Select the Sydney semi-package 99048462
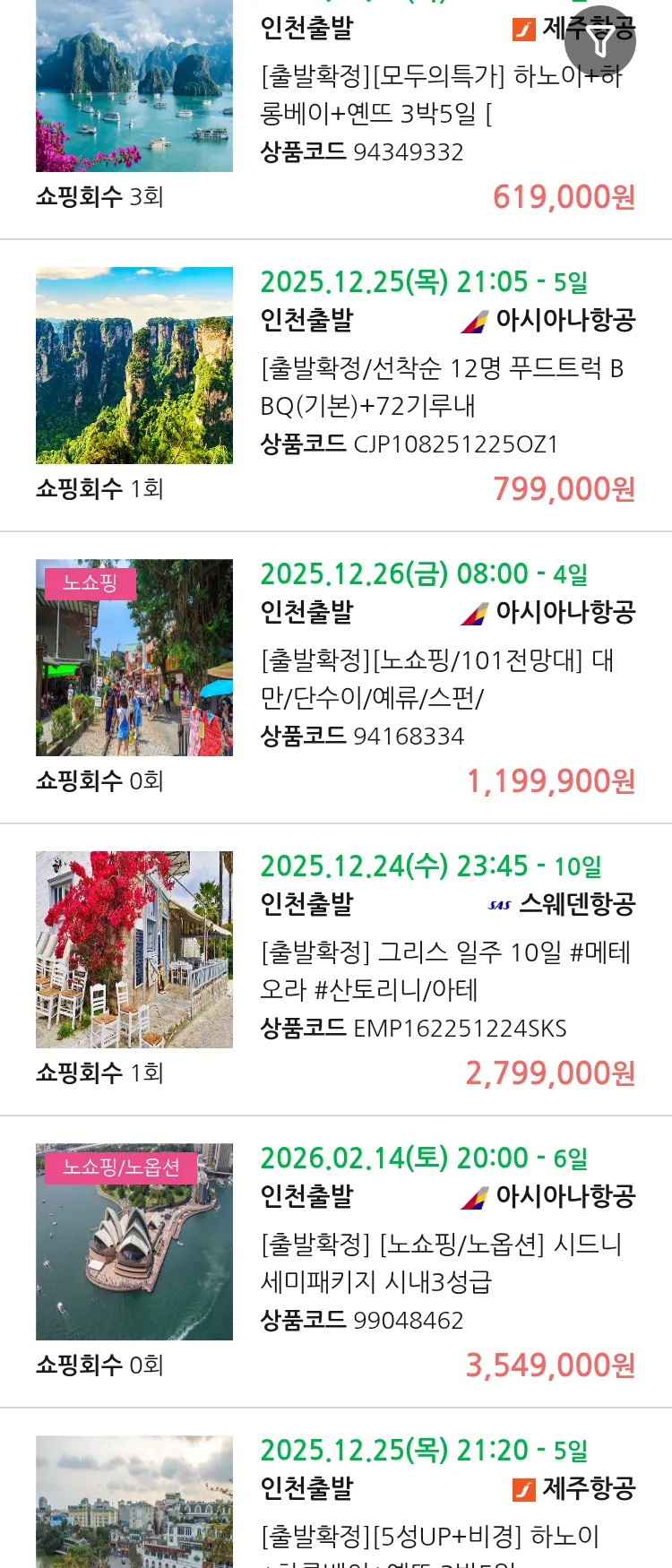 439,1262
